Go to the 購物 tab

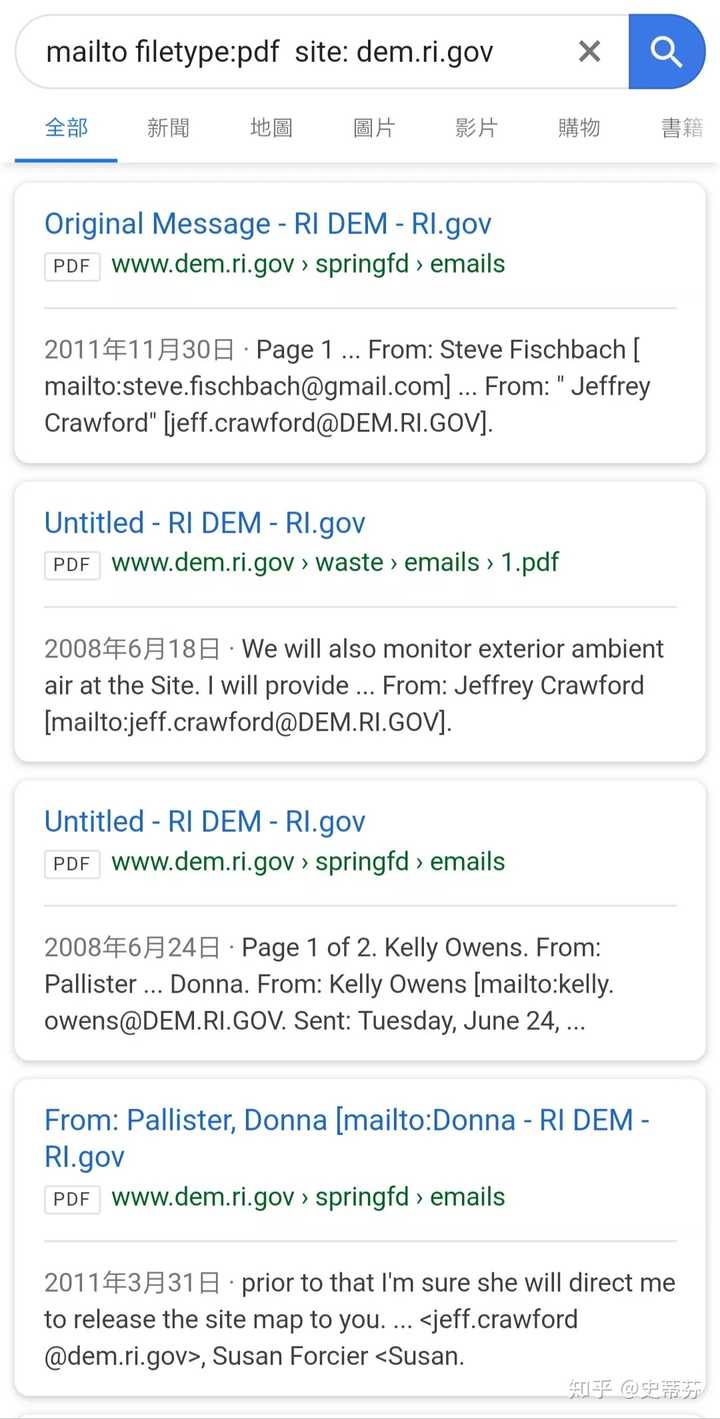click(x=579, y=128)
